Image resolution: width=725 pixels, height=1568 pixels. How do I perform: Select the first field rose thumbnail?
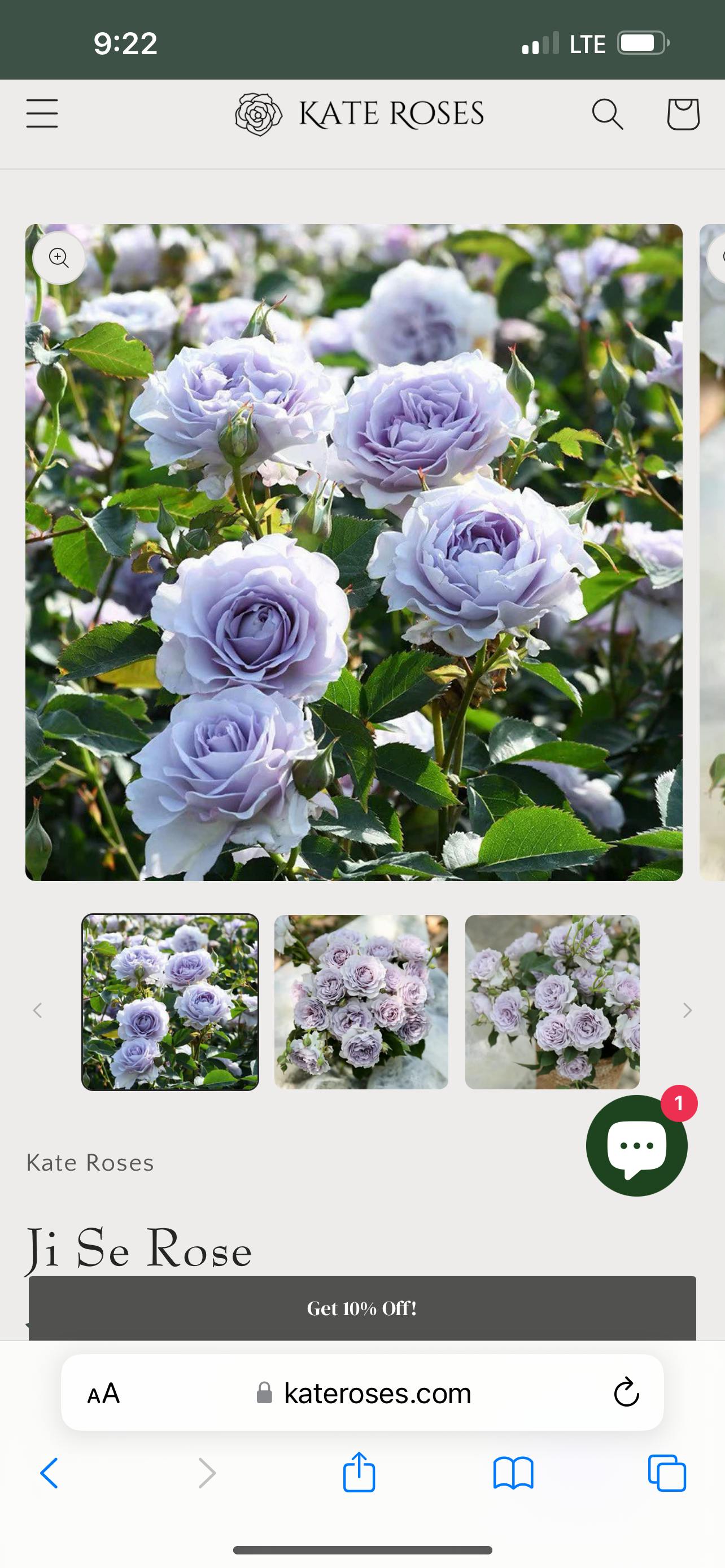(x=171, y=1002)
